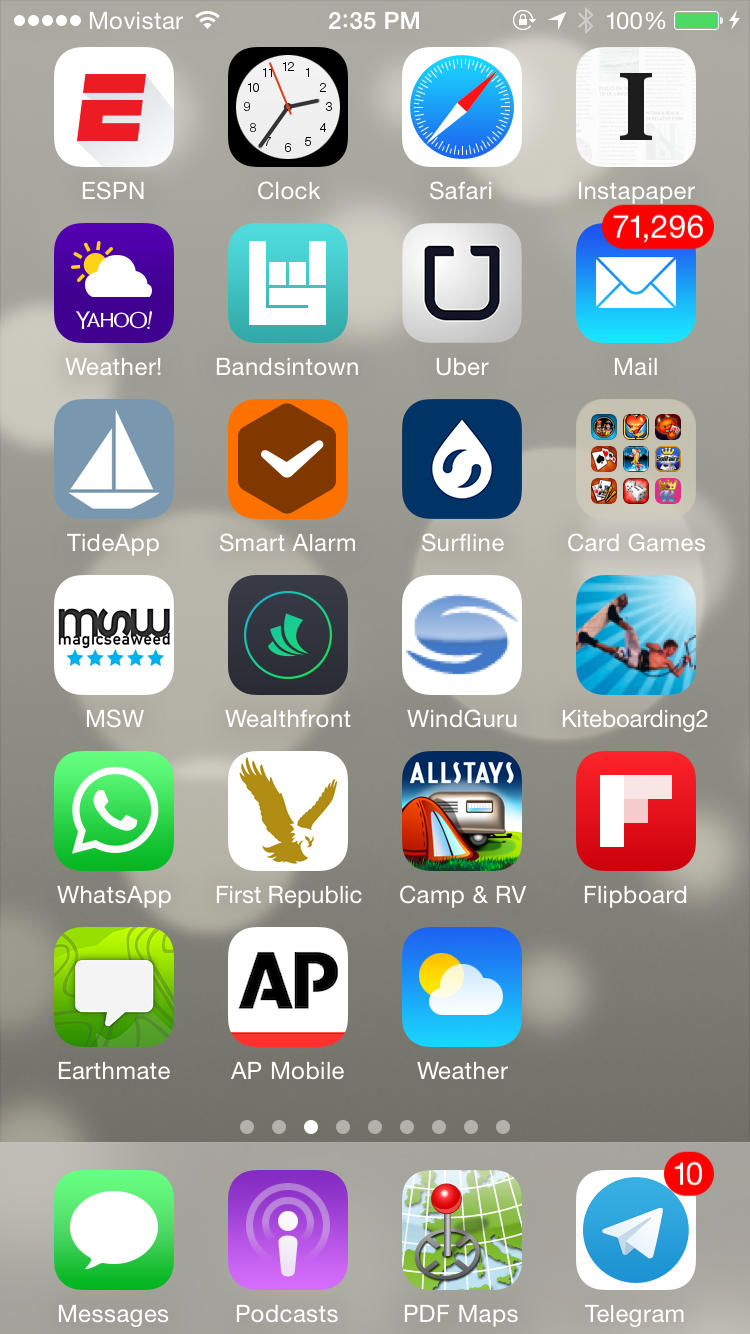The height and width of the screenshot is (1334, 750).
Task: Open AP Mobile news
Action: click(288, 987)
